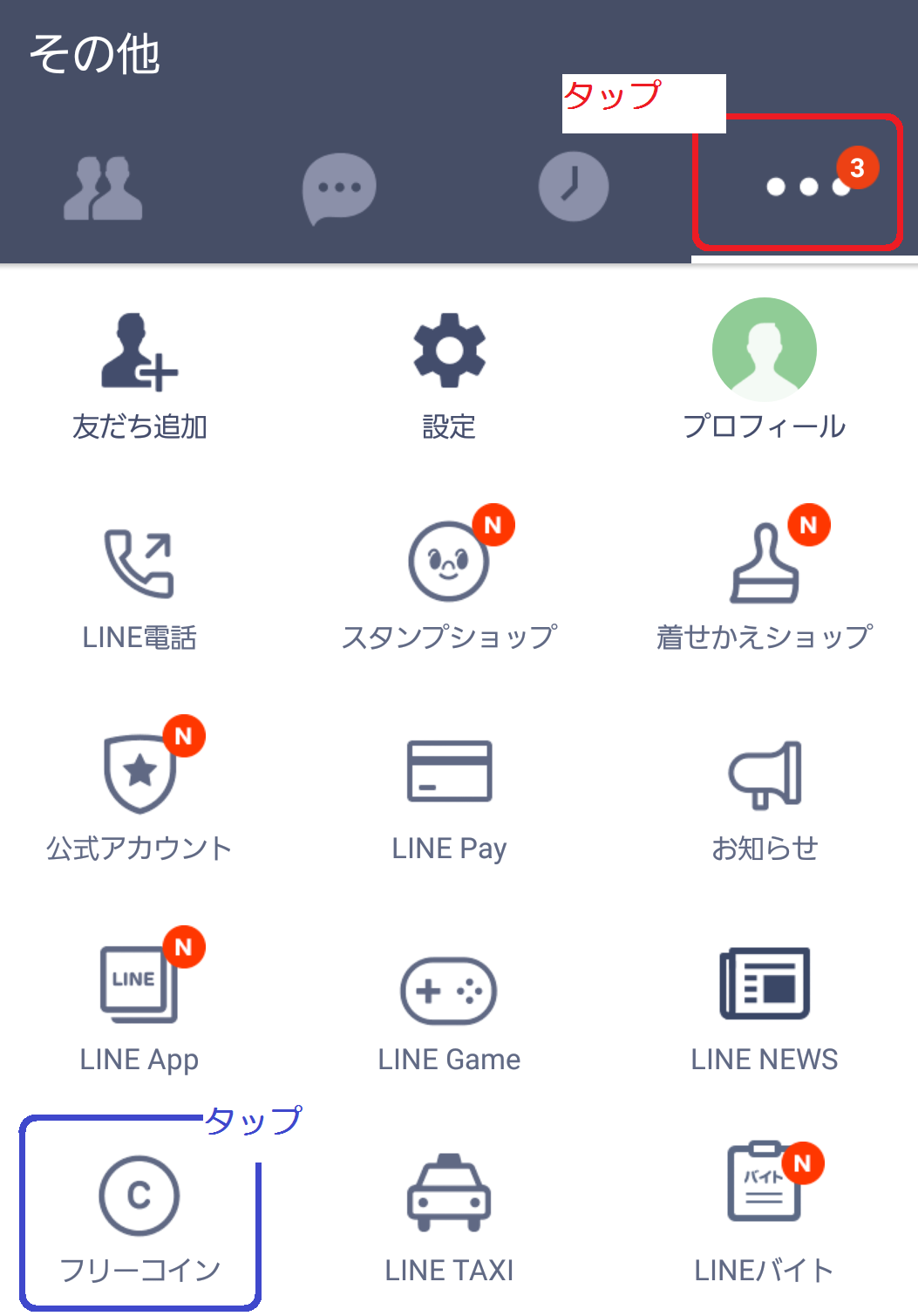Viewport: 918px width, 1316px height.
Task: Select LINE電話 (LINE Call)
Action: pos(139,565)
